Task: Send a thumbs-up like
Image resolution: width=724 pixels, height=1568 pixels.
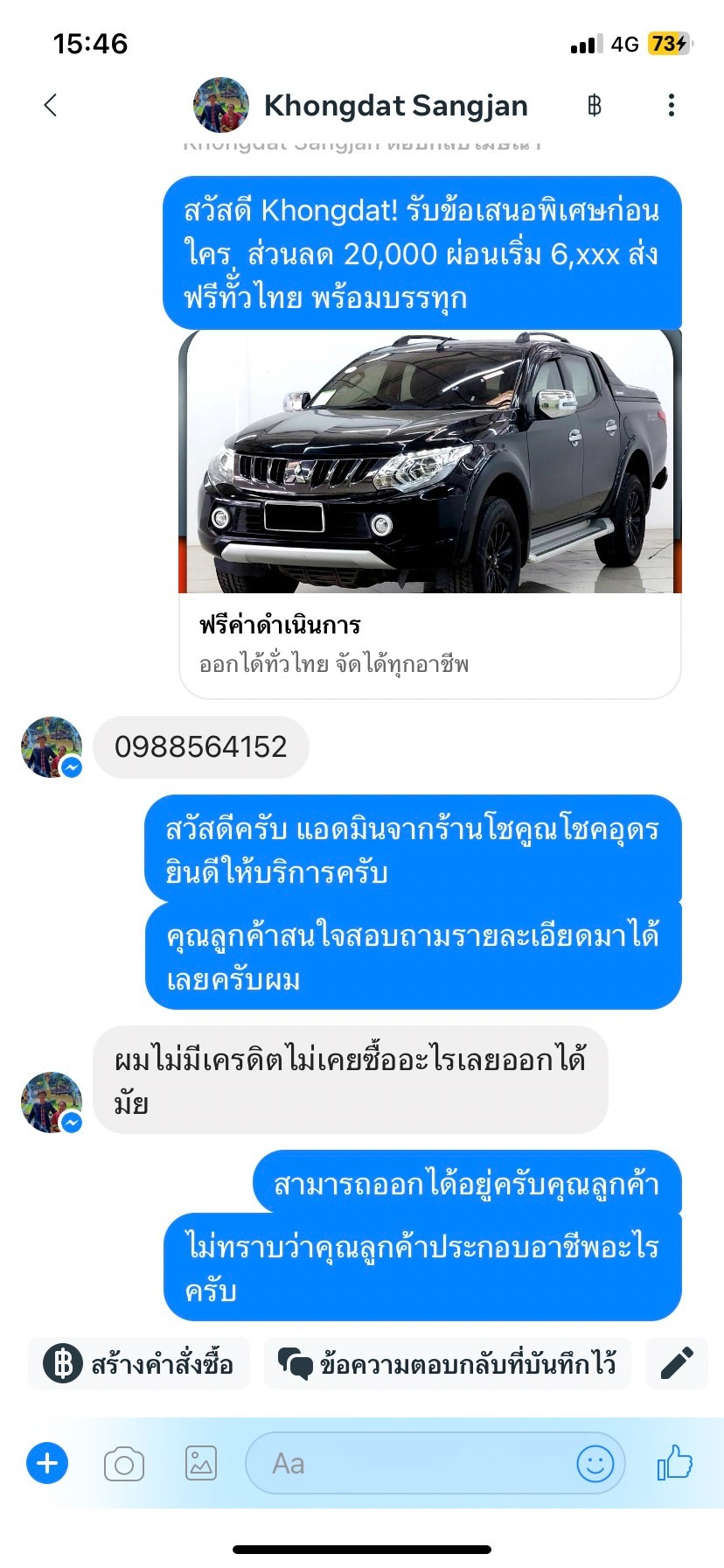Action: [x=675, y=1462]
